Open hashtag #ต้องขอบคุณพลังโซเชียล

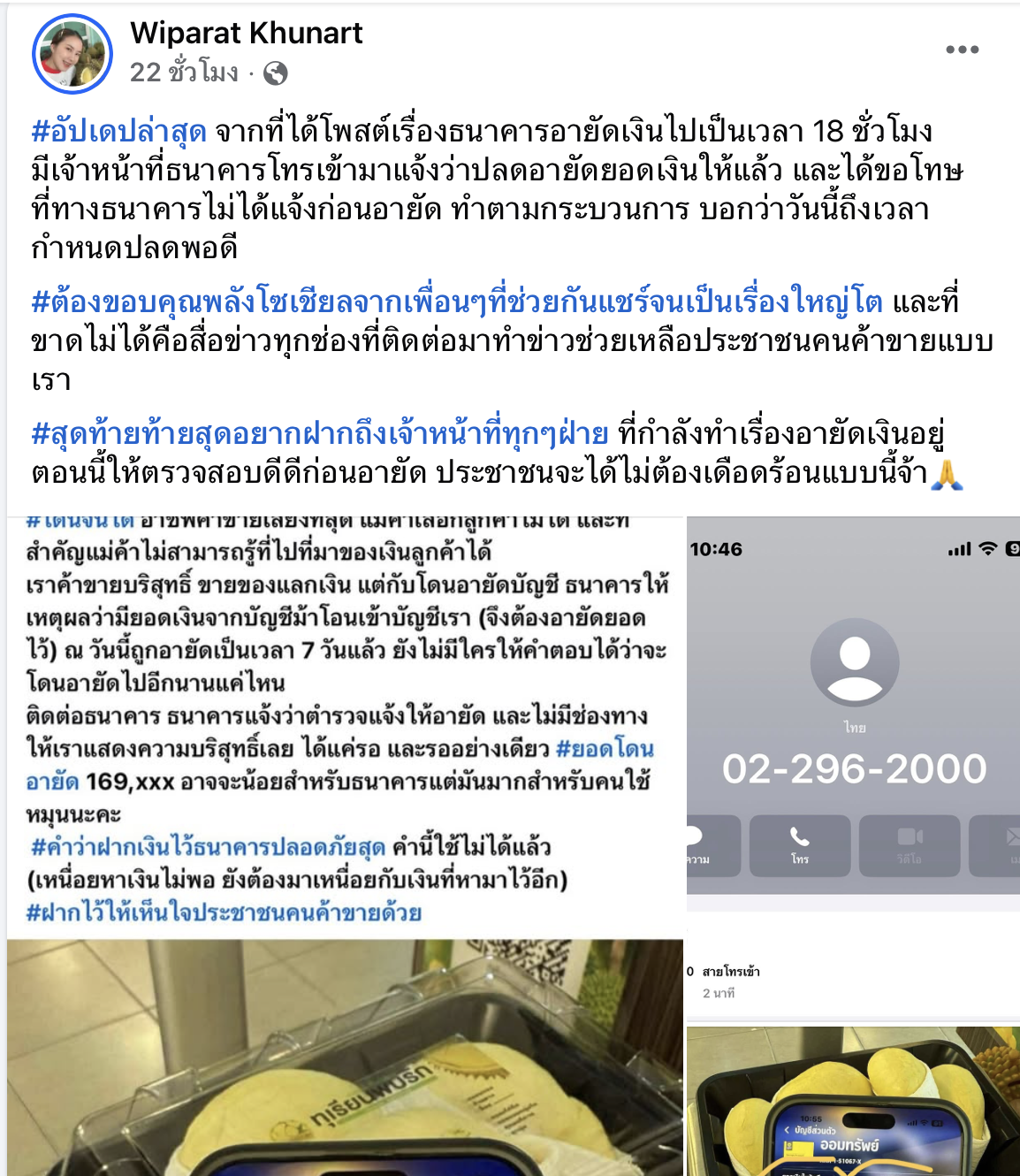[456, 302]
